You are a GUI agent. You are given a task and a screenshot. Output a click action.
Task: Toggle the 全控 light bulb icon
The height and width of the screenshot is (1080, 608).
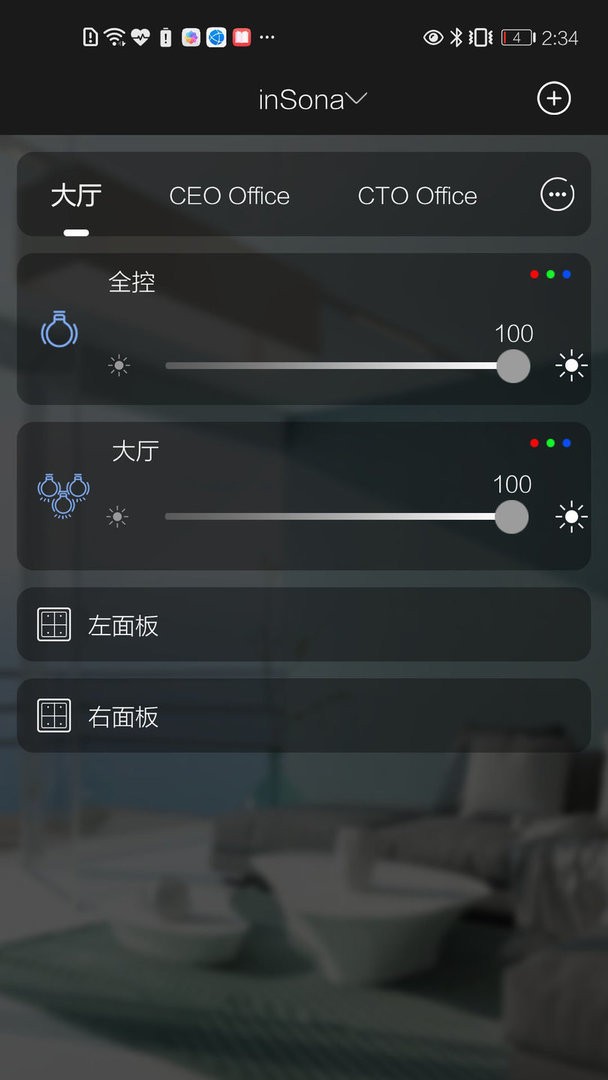click(59, 329)
